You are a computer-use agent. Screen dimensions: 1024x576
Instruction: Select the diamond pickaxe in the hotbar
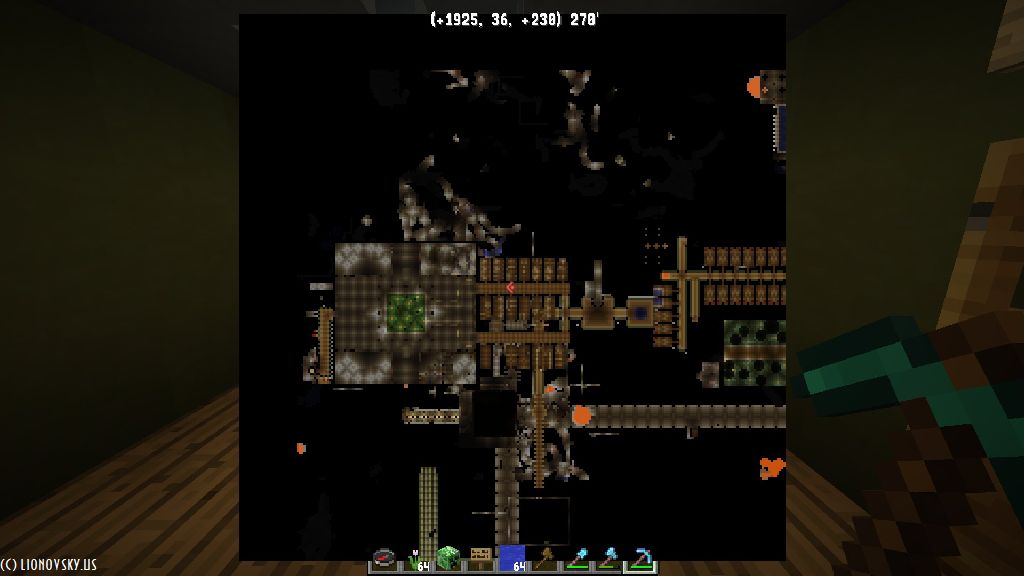point(640,558)
